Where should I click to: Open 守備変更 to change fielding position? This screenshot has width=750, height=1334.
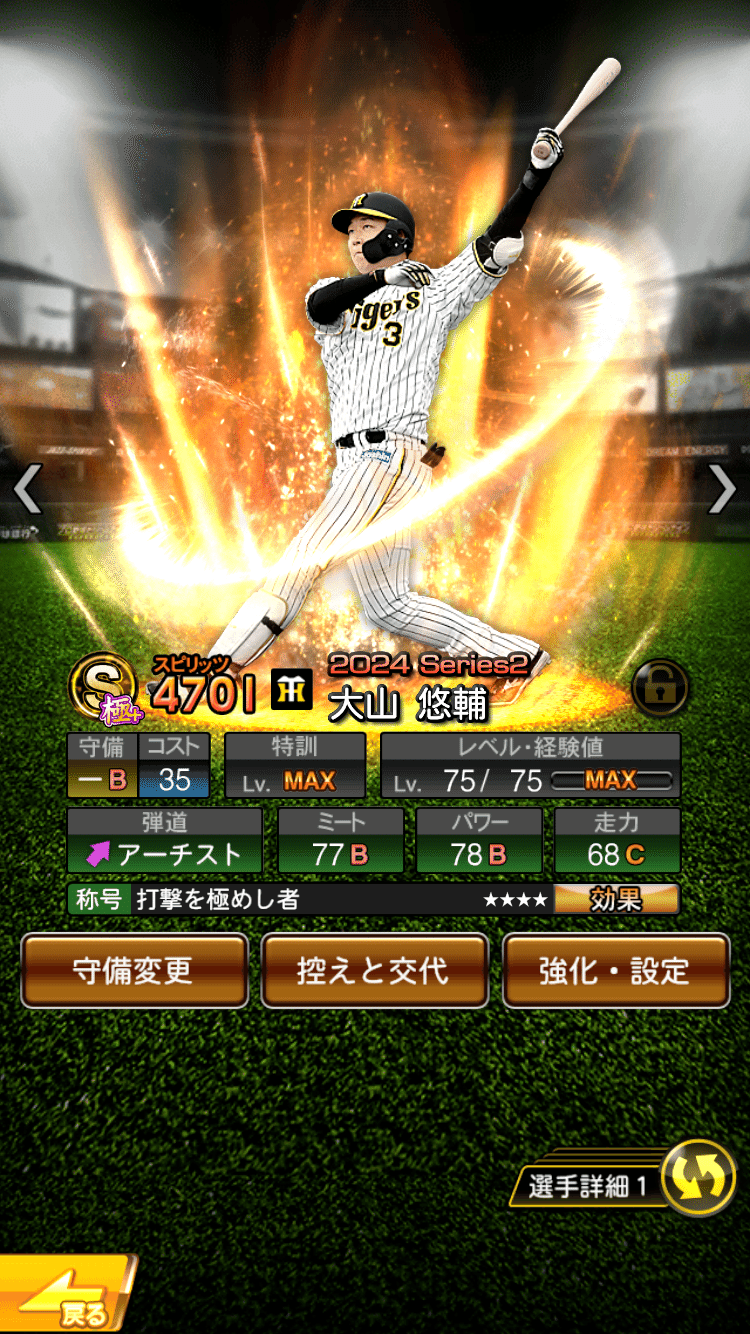134,970
